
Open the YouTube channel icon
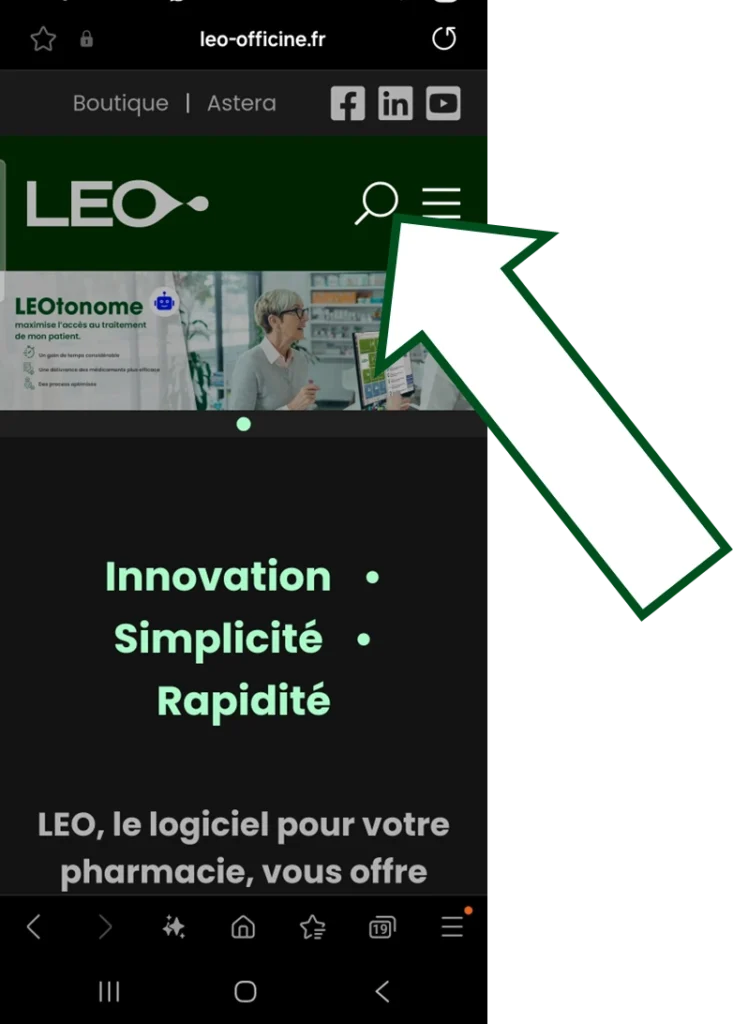443,104
